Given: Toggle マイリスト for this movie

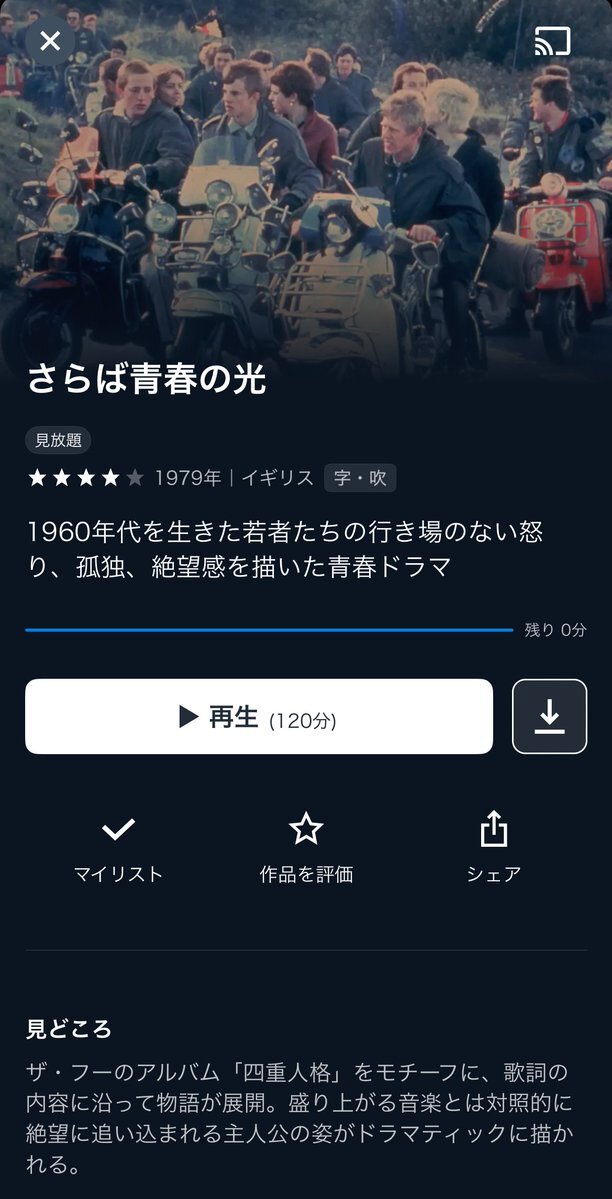Looking at the screenshot, I should [118, 846].
